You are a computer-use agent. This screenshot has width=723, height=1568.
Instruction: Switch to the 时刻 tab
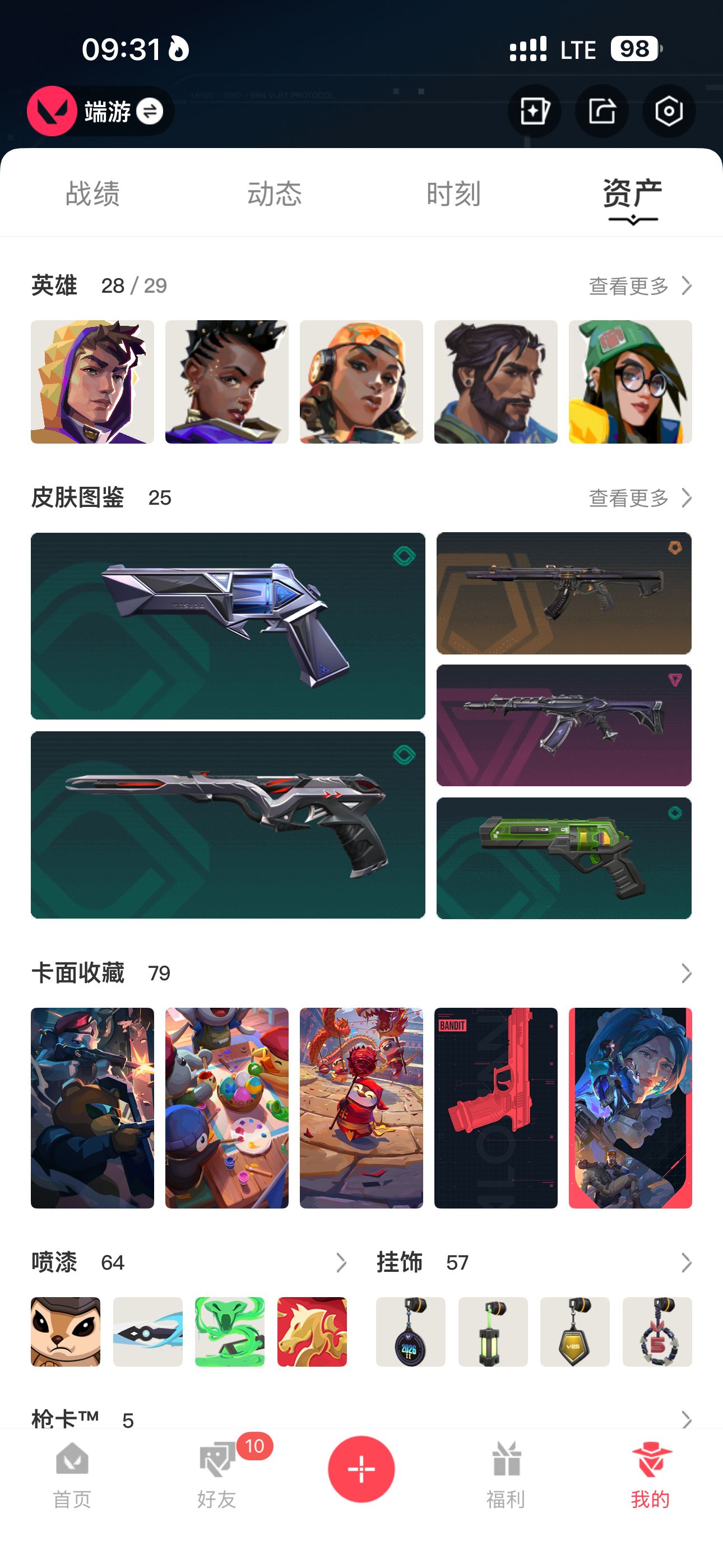[x=453, y=193]
